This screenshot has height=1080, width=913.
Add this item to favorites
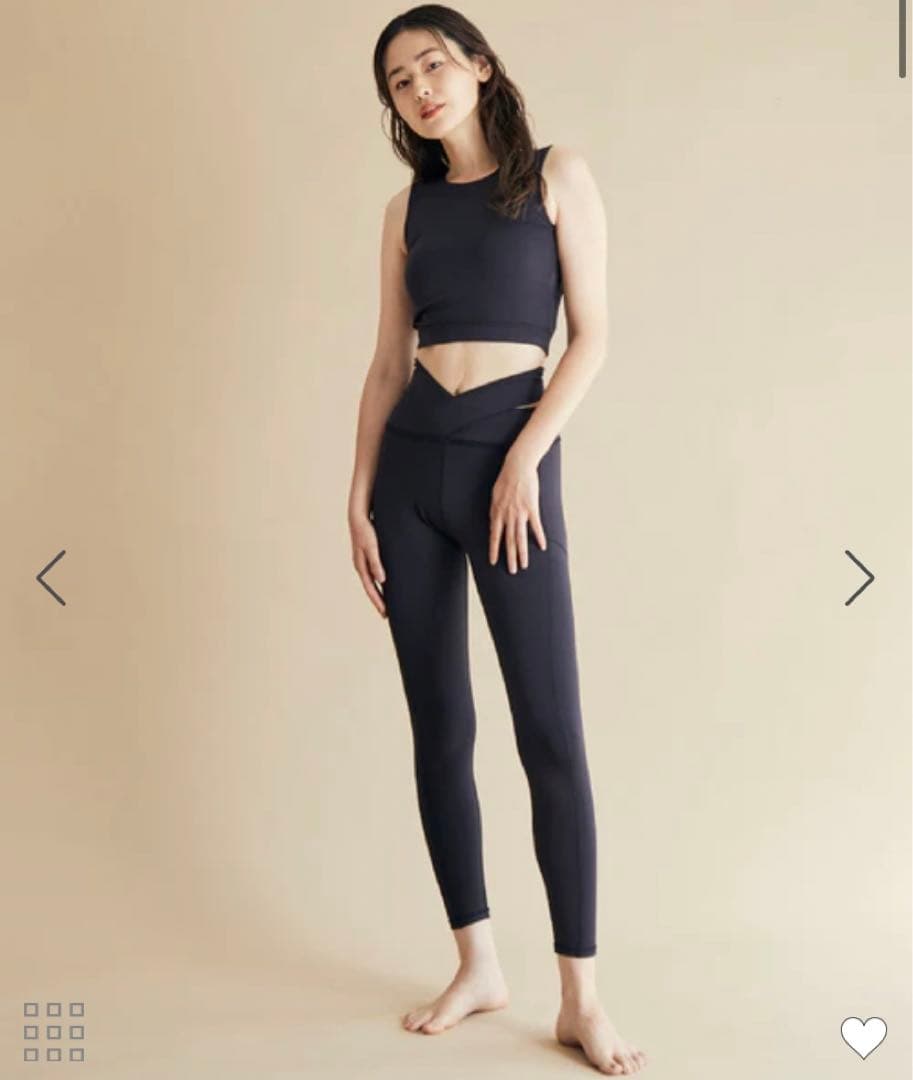click(863, 1037)
